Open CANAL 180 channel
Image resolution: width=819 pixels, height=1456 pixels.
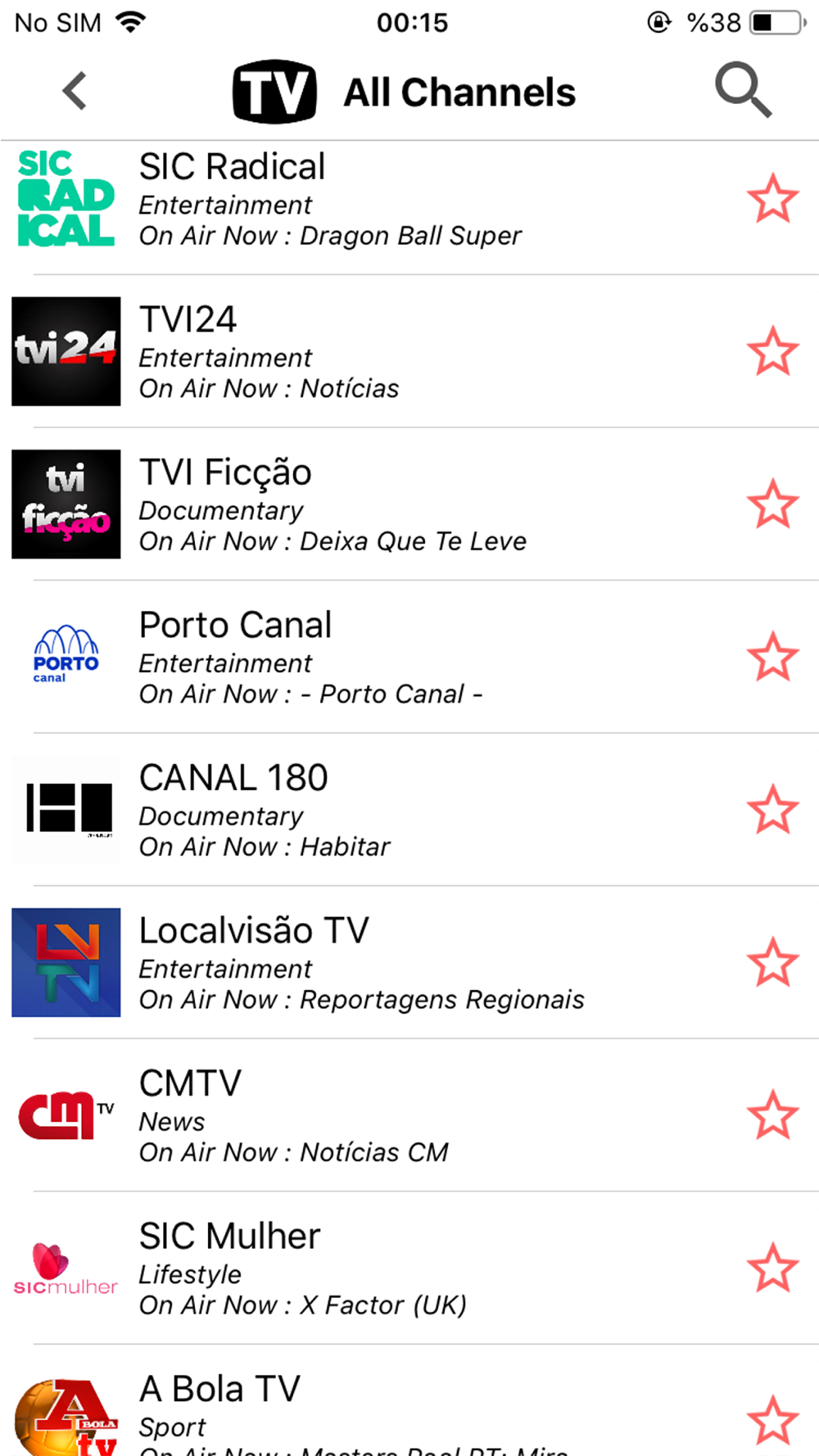[409, 810]
